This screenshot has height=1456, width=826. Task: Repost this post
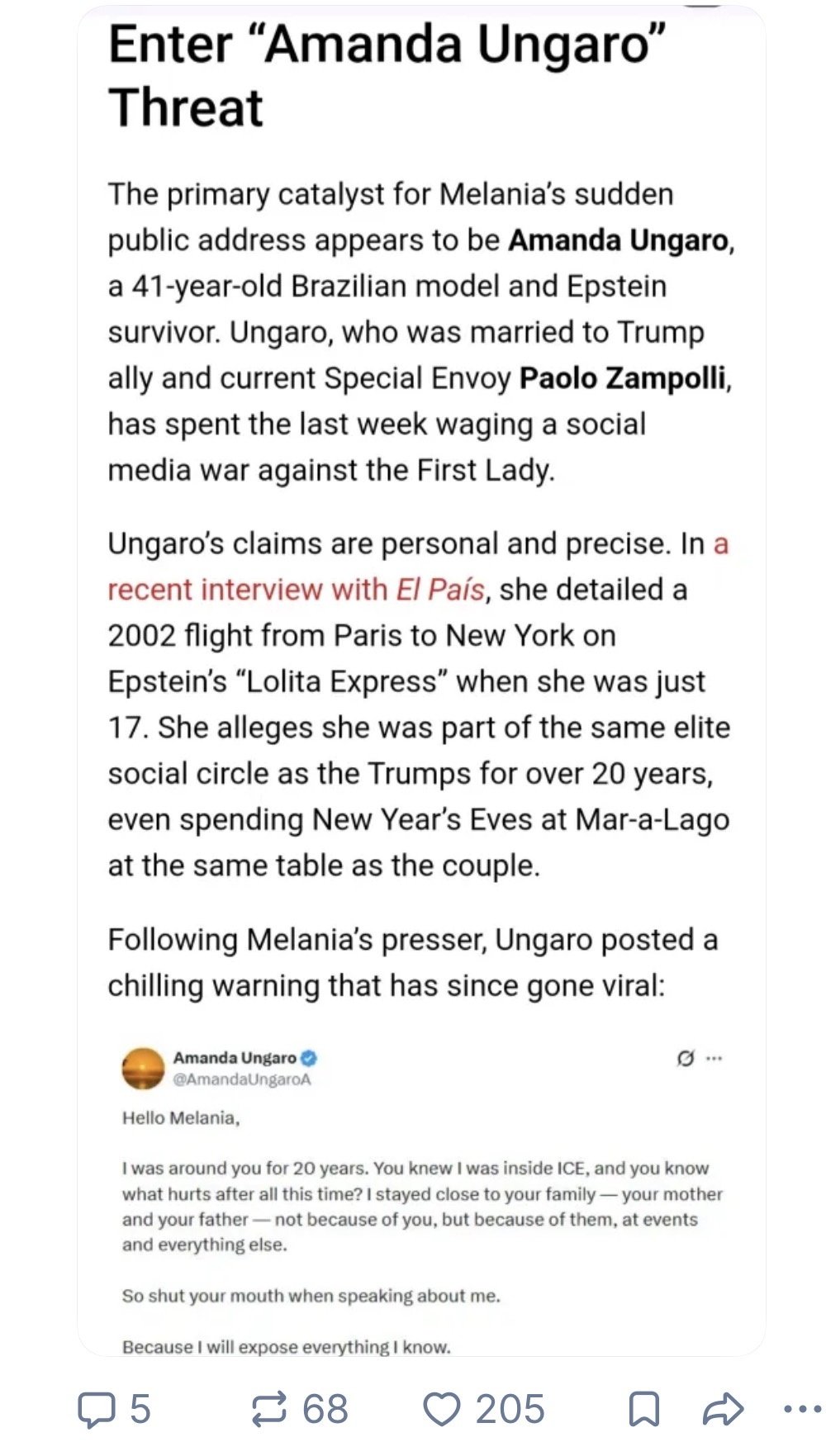pos(269,1410)
